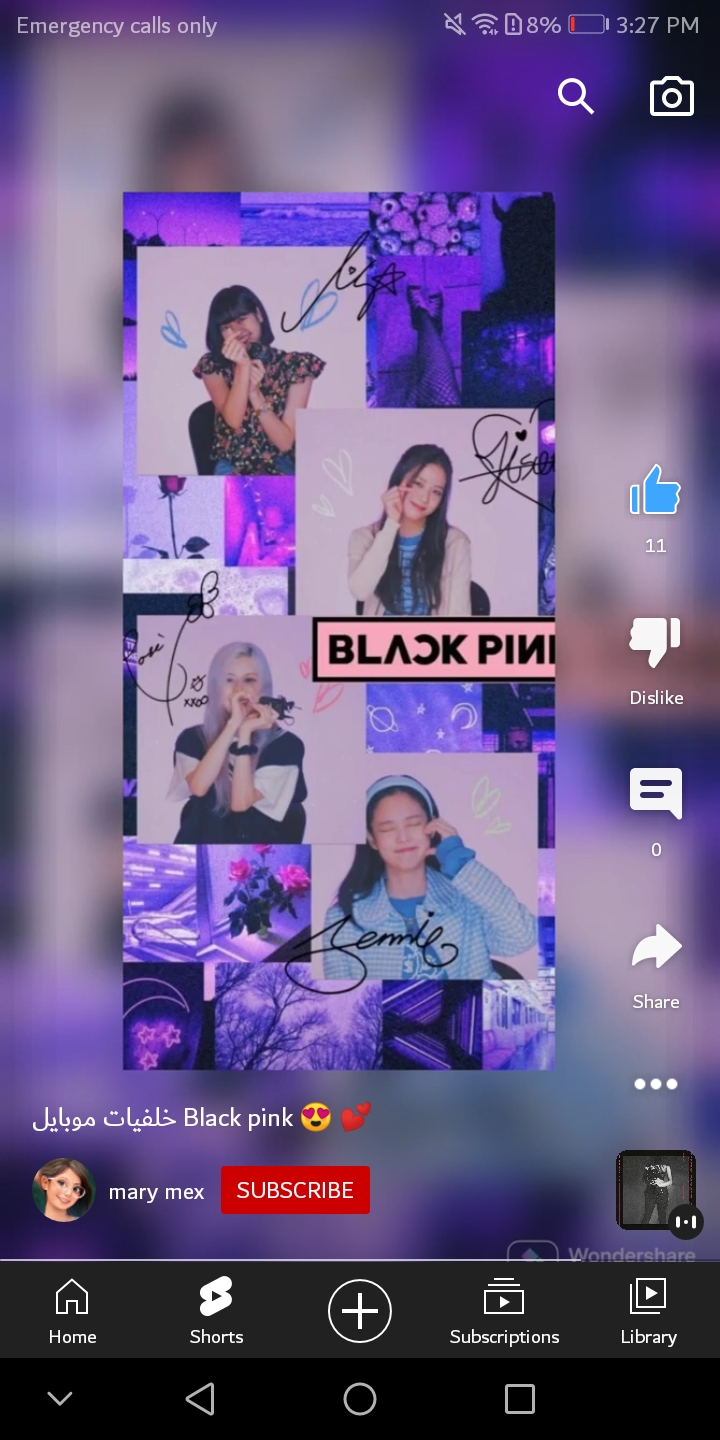Viewport: 720px width, 1440px height.
Task: Open the comments on this Short
Action: pos(655,794)
